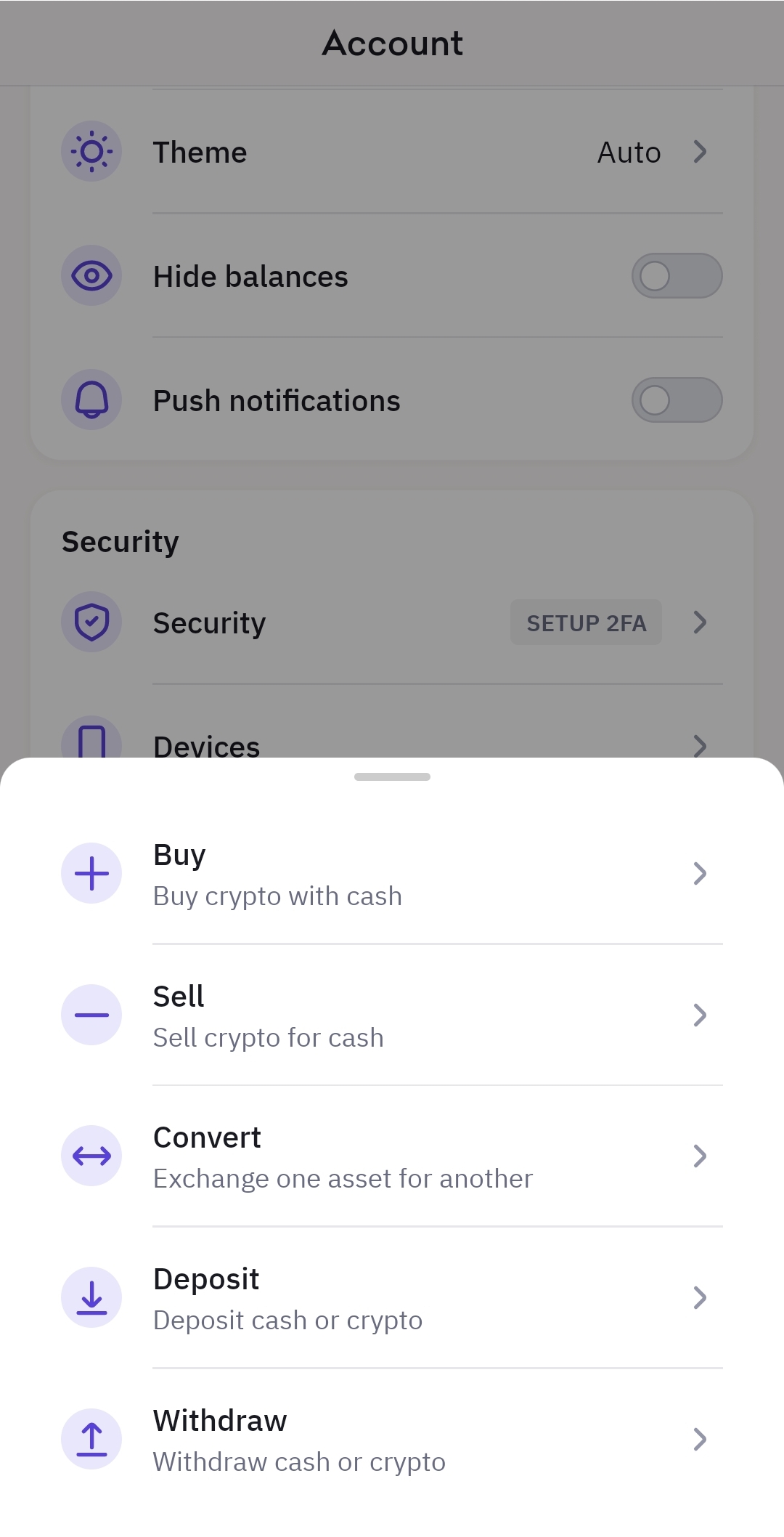Choose Deposit cash or crypto
Screen dimensions: 784x1537
click(x=392, y=1298)
